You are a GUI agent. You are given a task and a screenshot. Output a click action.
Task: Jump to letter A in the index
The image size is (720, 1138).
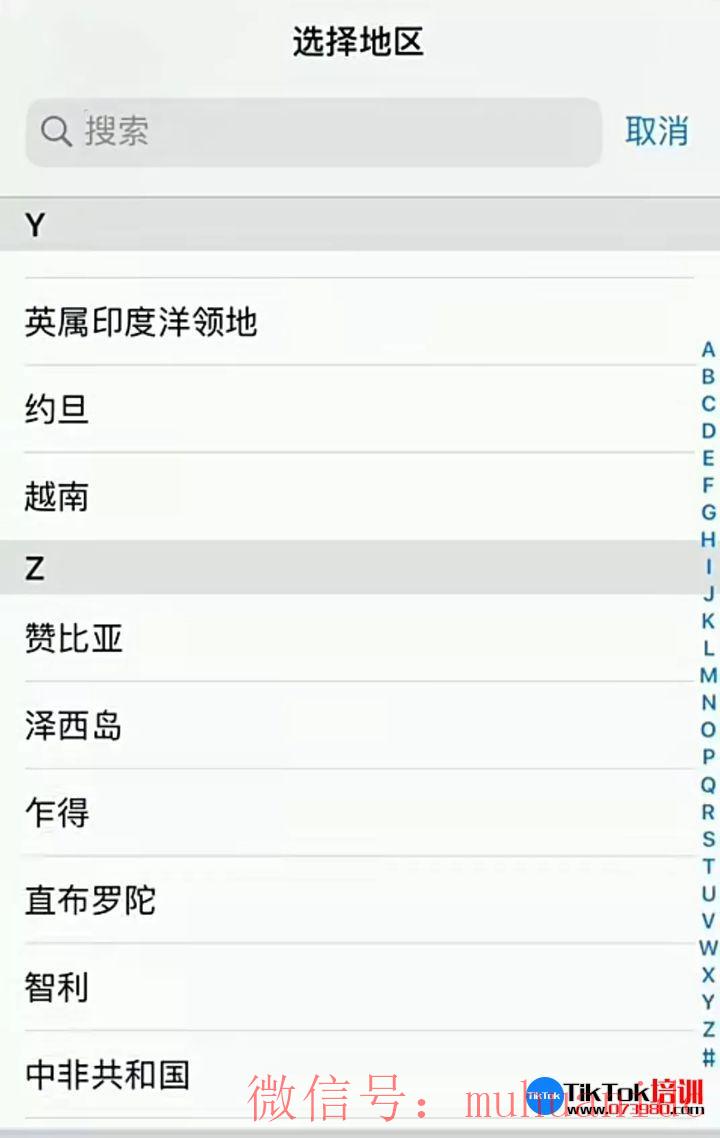coord(708,350)
